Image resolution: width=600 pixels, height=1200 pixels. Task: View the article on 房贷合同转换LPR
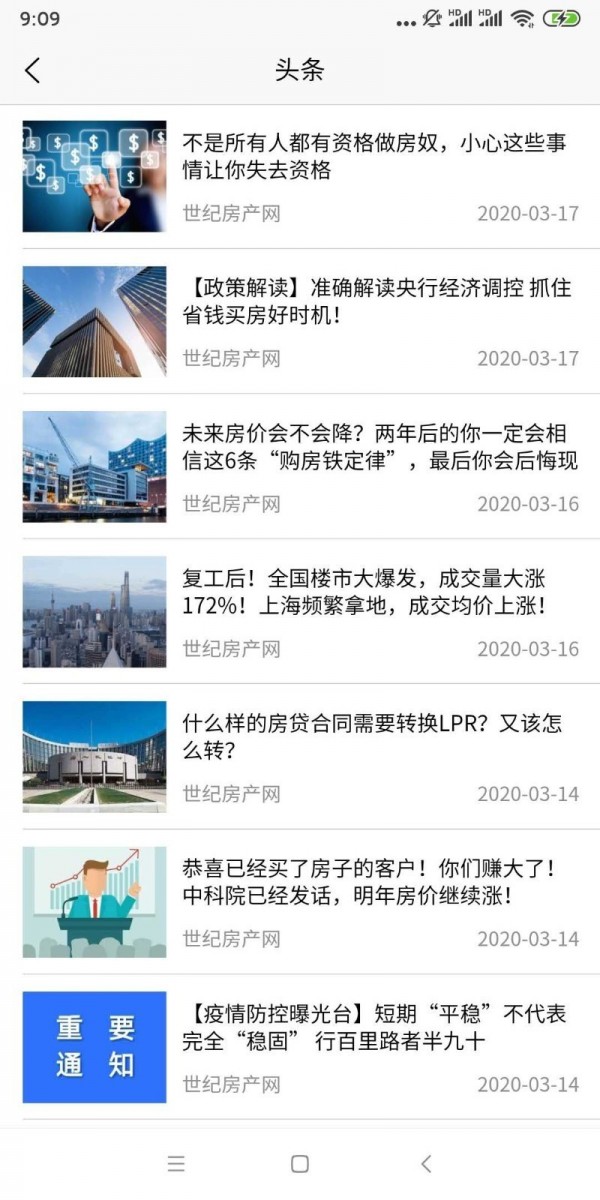tap(374, 737)
